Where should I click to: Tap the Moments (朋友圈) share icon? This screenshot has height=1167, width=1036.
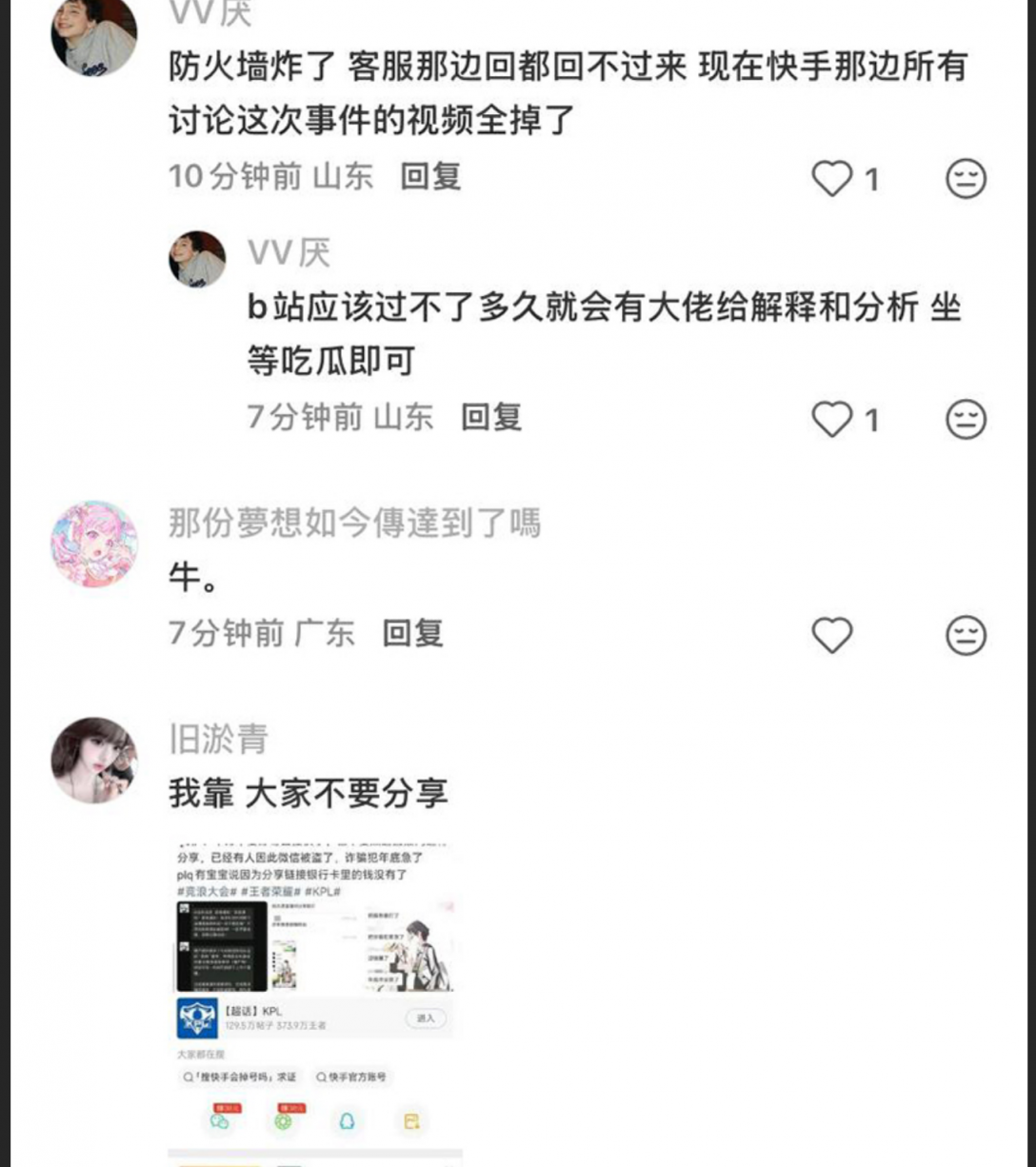284,1121
